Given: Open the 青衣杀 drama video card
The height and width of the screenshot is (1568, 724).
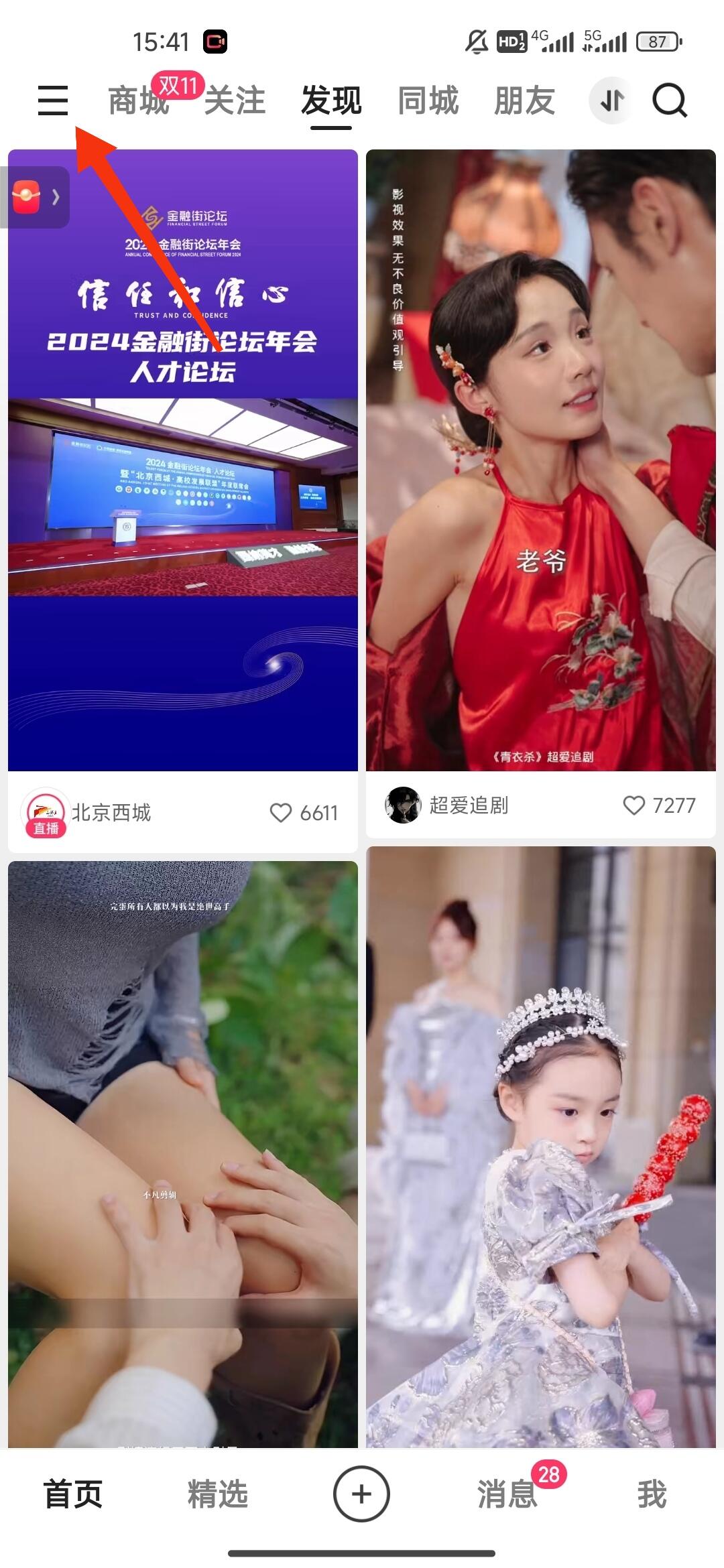Looking at the screenshot, I should [540, 460].
